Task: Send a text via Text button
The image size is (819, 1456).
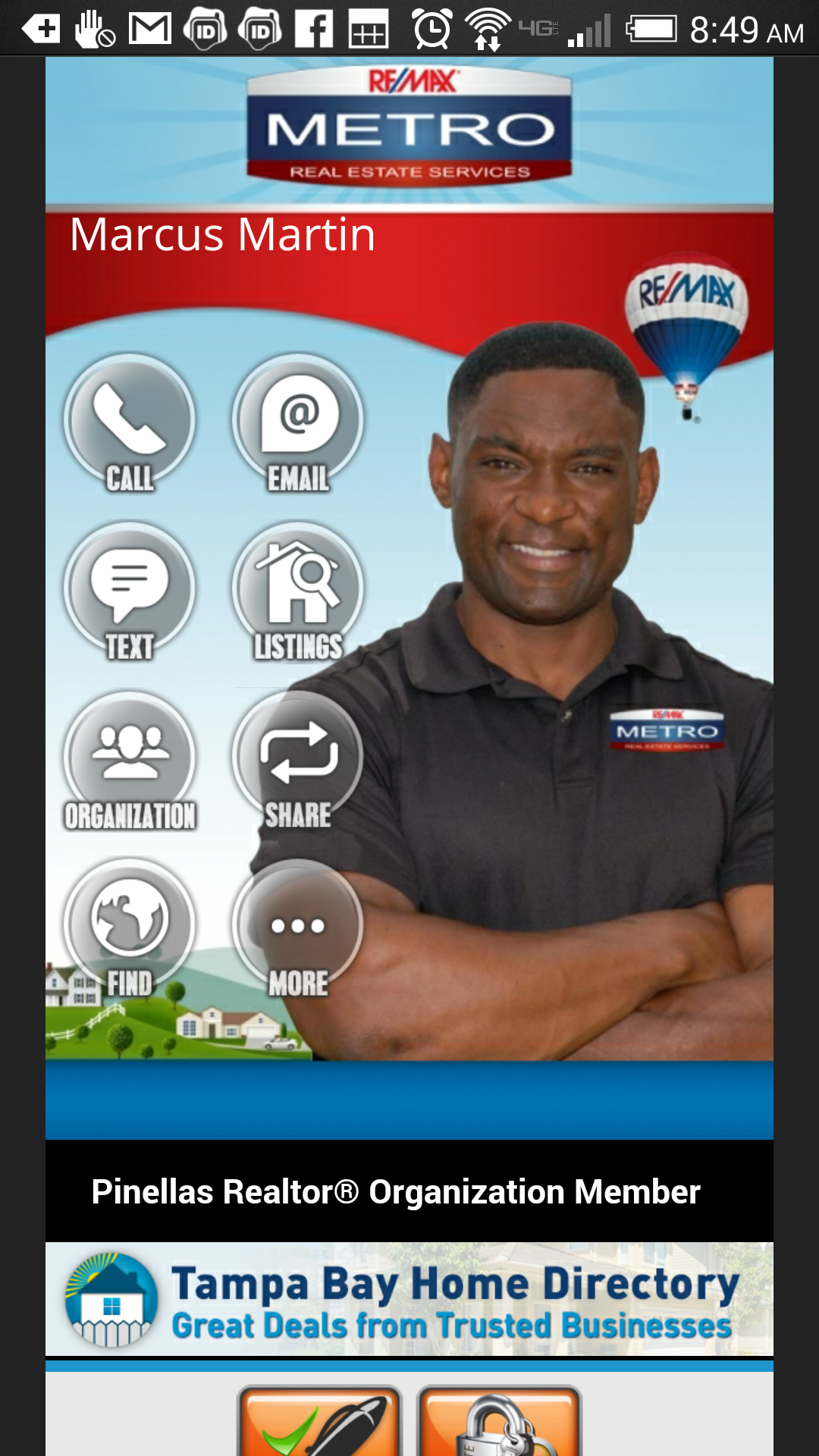Action: click(x=130, y=591)
